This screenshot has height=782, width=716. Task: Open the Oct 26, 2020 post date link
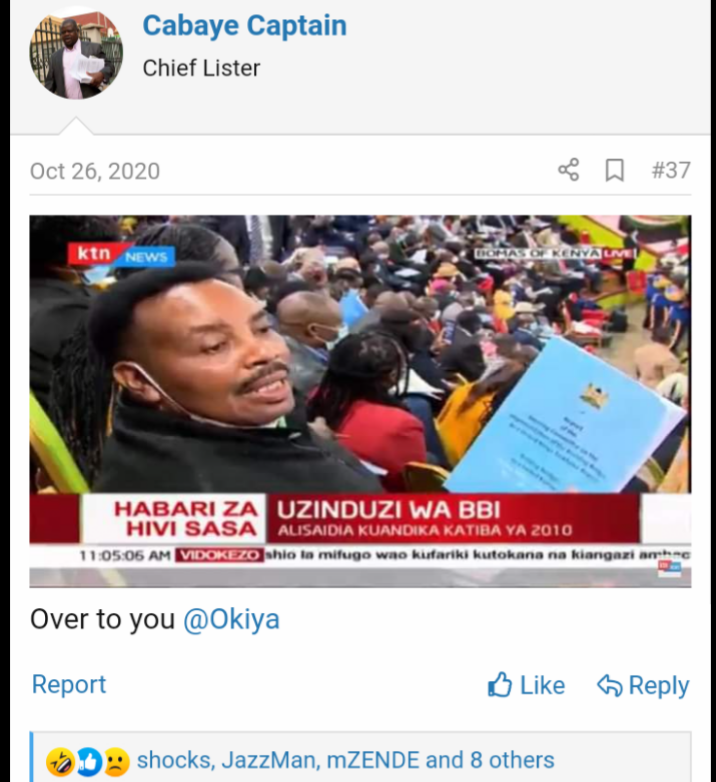(x=95, y=171)
